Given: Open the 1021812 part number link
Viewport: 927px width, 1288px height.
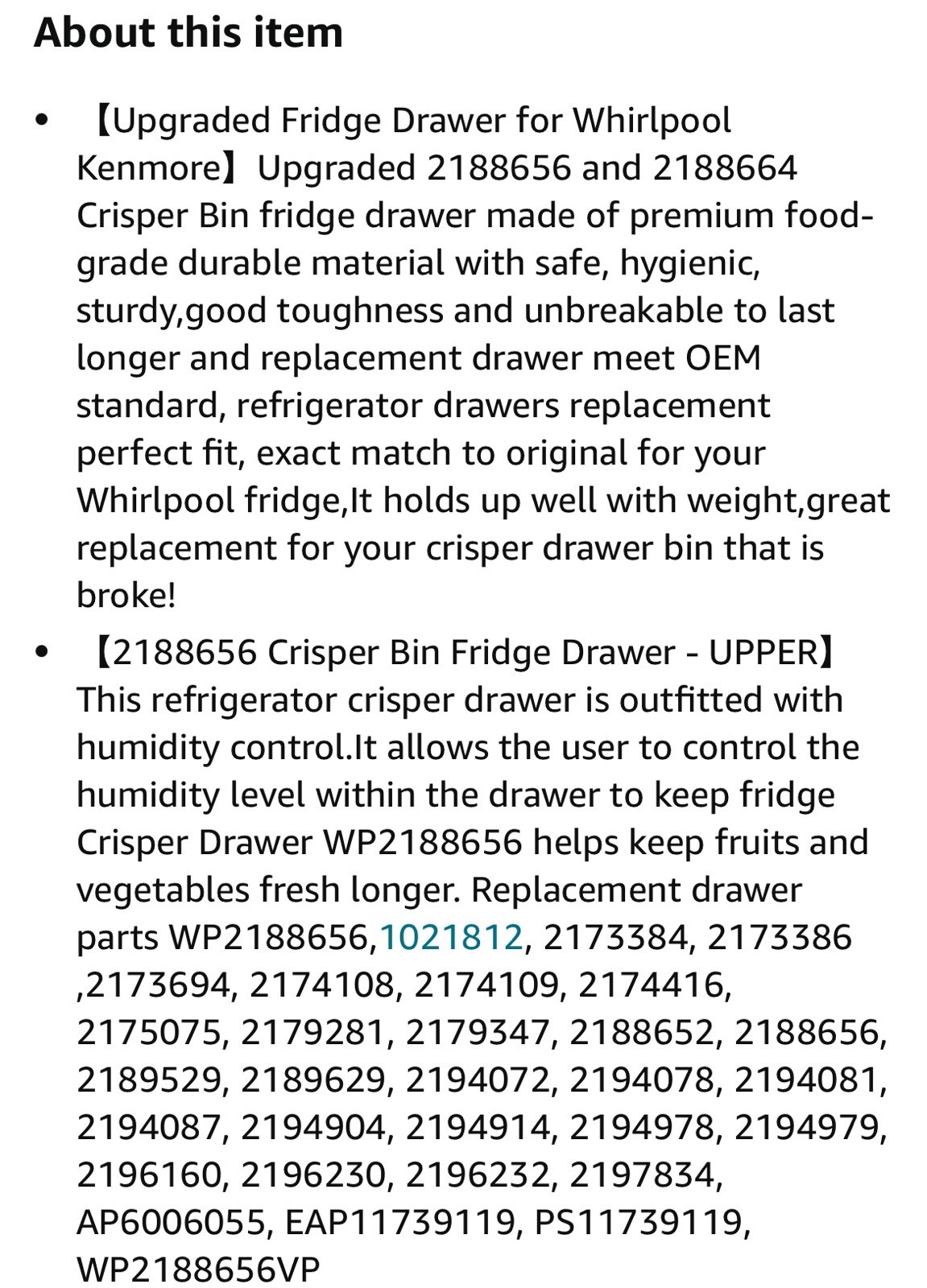Looking at the screenshot, I should (x=451, y=938).
